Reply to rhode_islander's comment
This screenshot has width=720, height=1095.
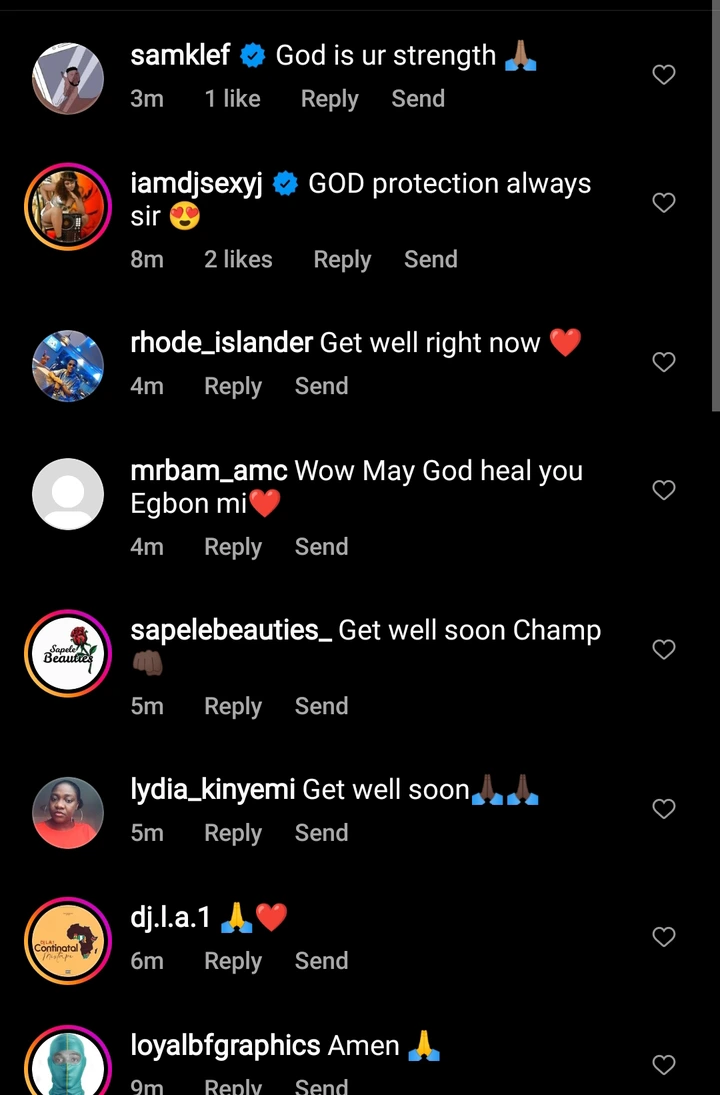click(233, 387)
